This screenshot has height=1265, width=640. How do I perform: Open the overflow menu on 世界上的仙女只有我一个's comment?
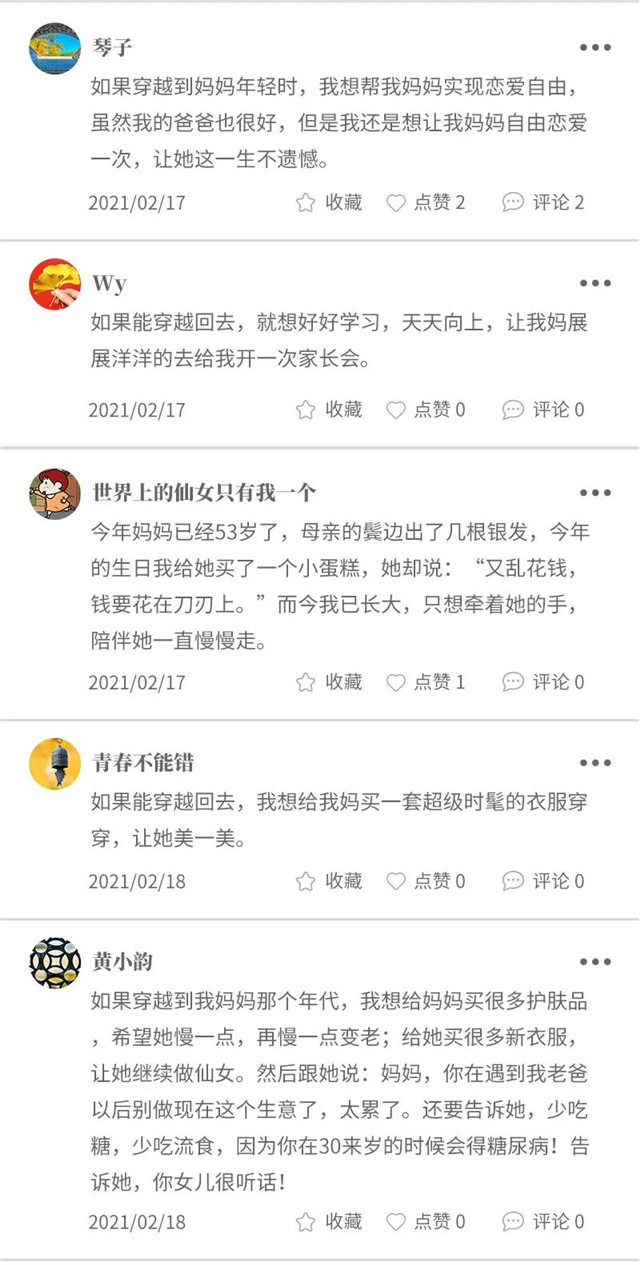[x=595, y=493]
